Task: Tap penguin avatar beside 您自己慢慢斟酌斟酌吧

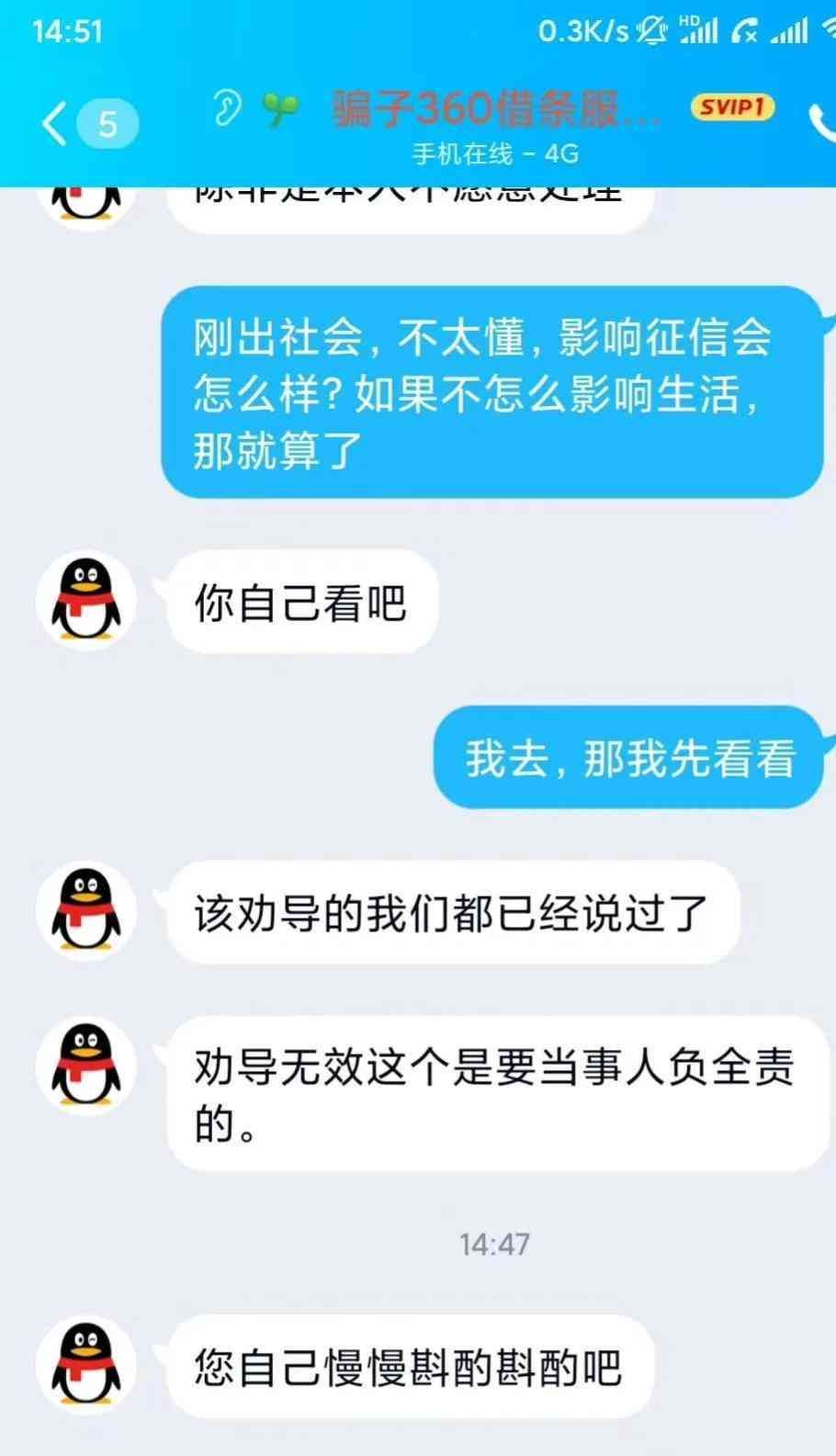Action: pyautogui.click(x=85, y=1365)
